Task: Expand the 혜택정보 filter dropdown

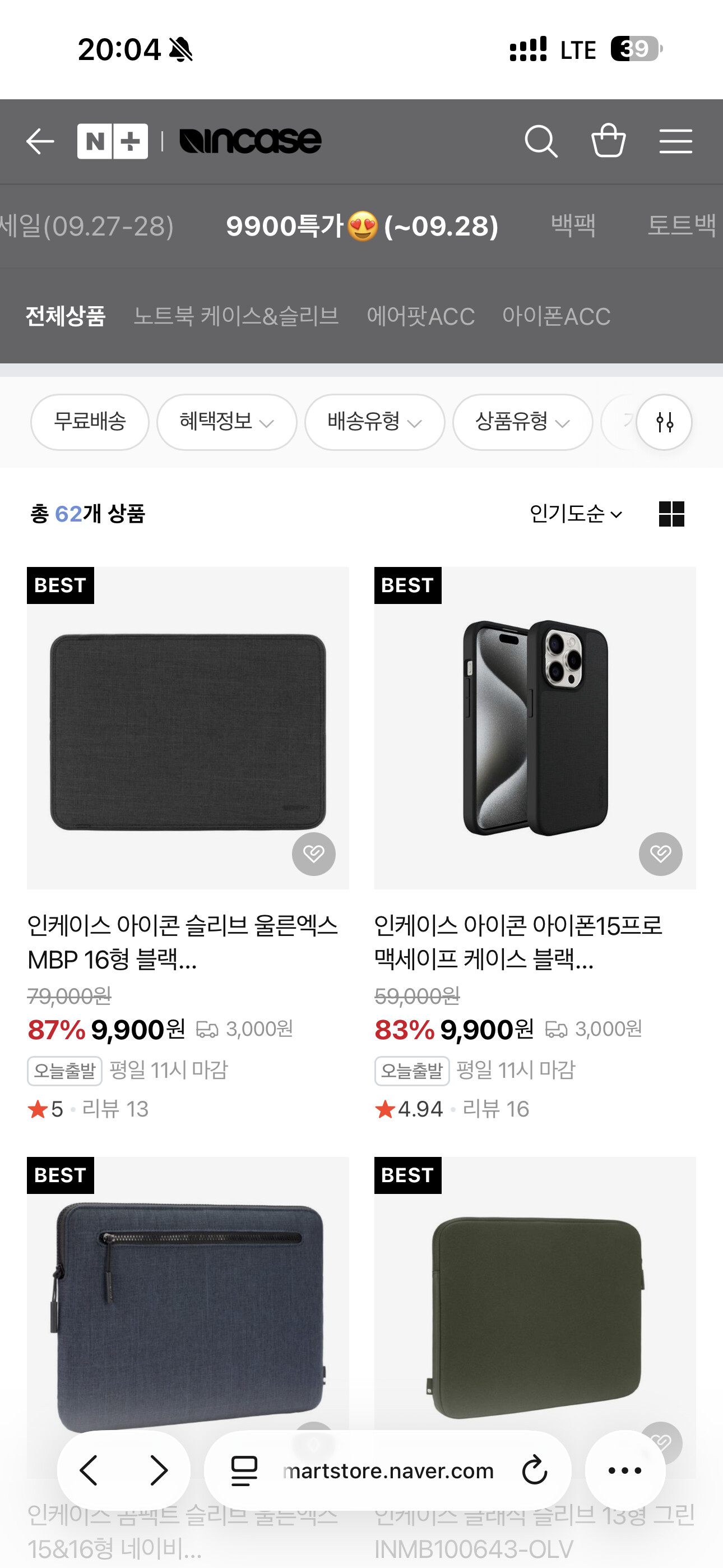Action: tap(226, 421)
